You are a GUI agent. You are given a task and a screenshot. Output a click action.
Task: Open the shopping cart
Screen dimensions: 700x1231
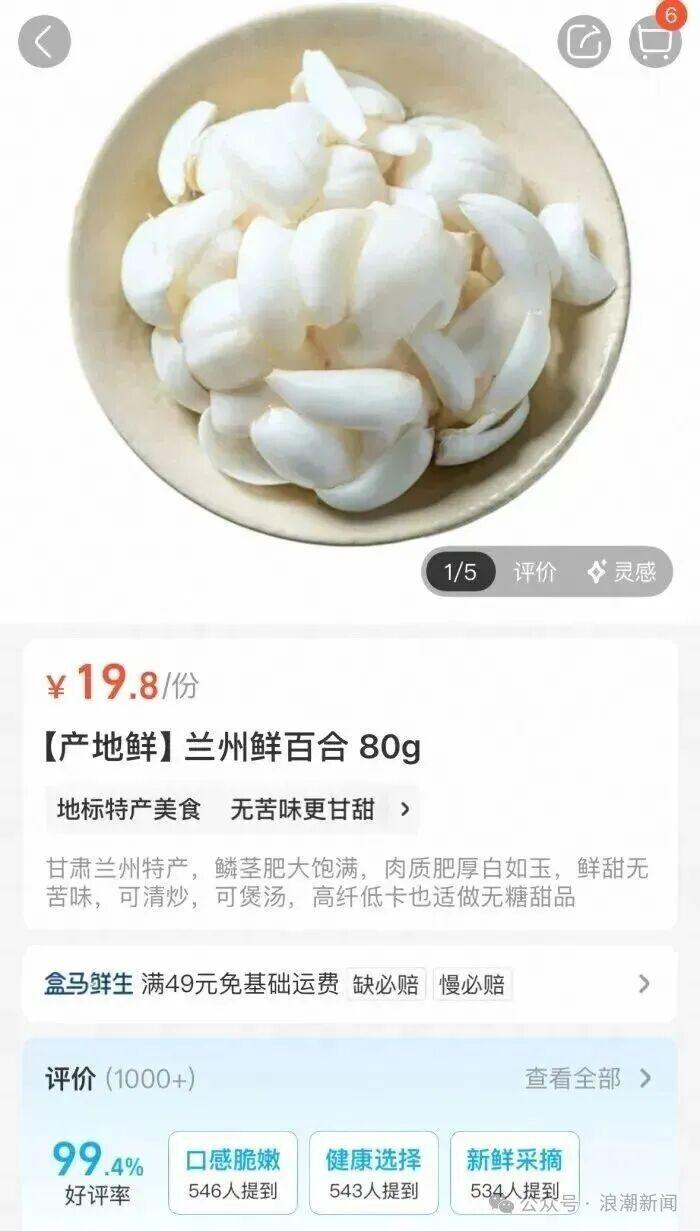click(655, 42)
